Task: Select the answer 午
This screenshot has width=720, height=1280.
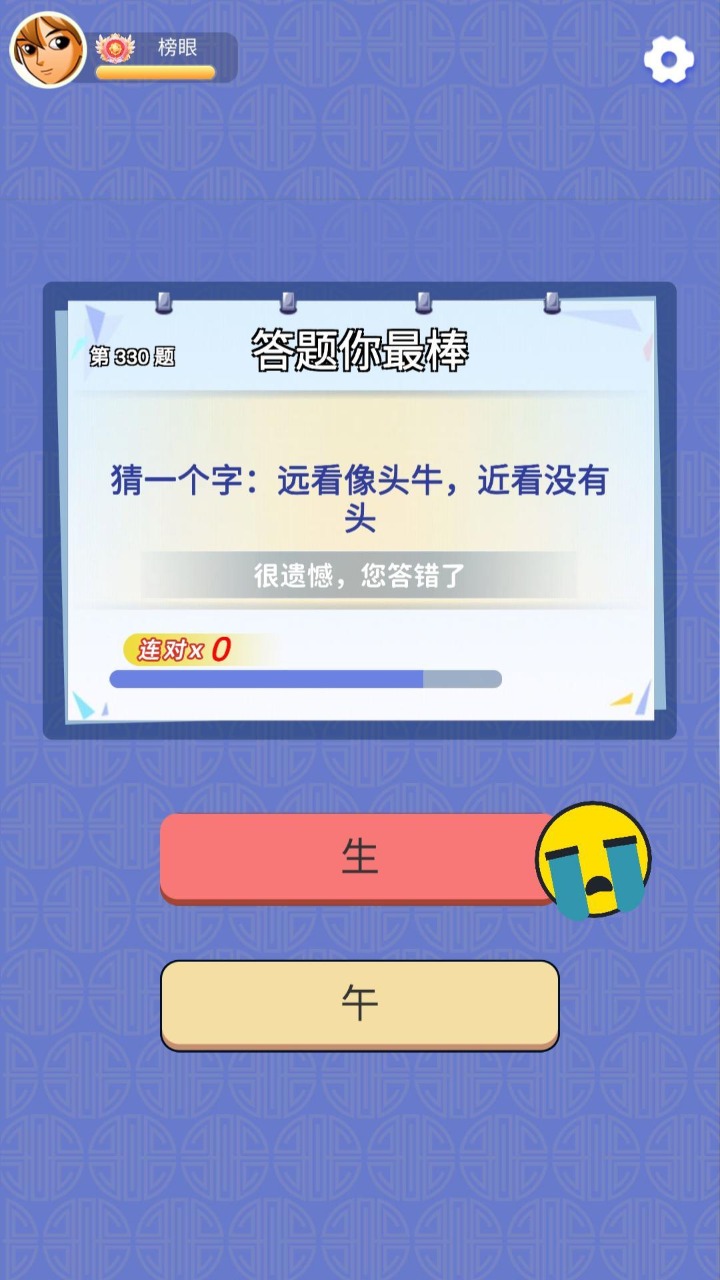Action: (359, 1004)
